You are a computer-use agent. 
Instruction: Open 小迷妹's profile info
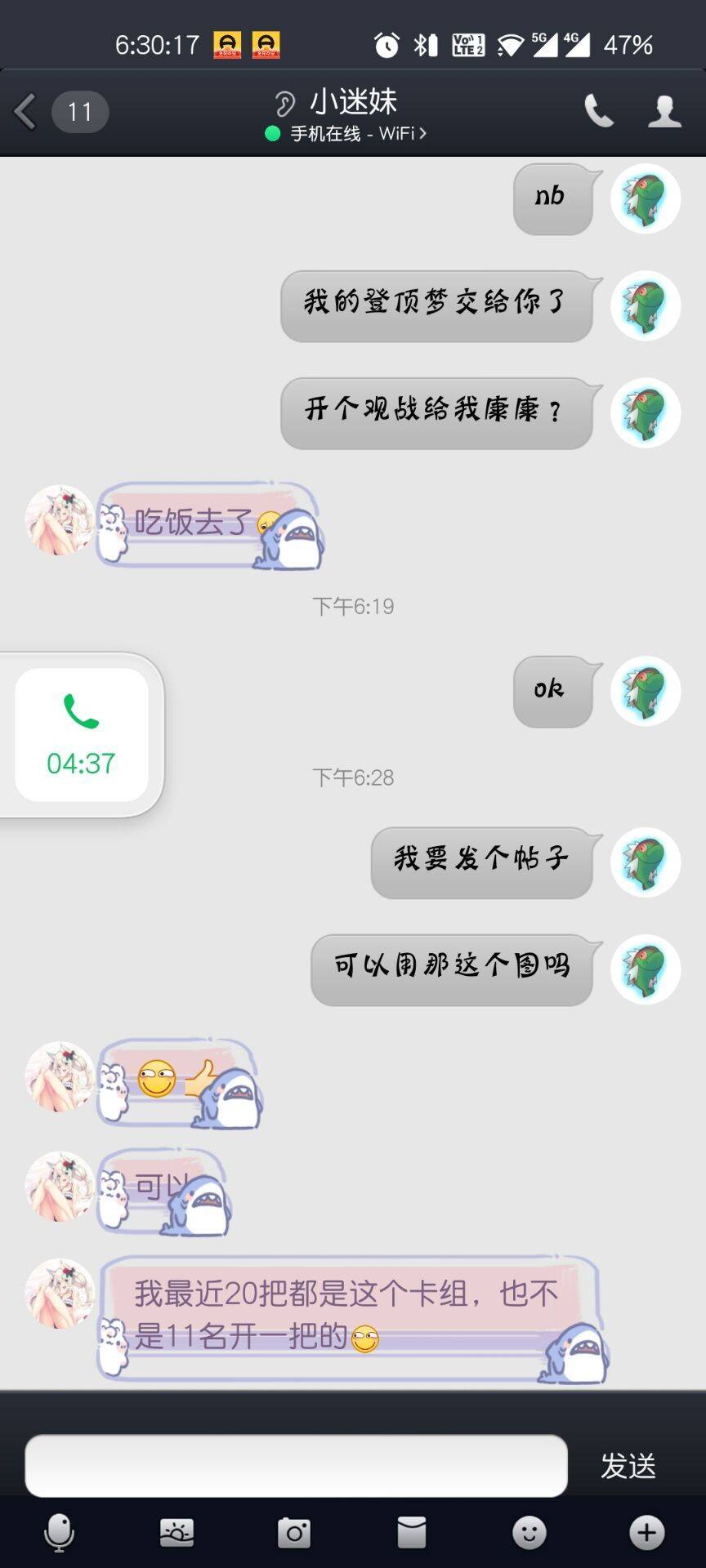pos(664,111)
